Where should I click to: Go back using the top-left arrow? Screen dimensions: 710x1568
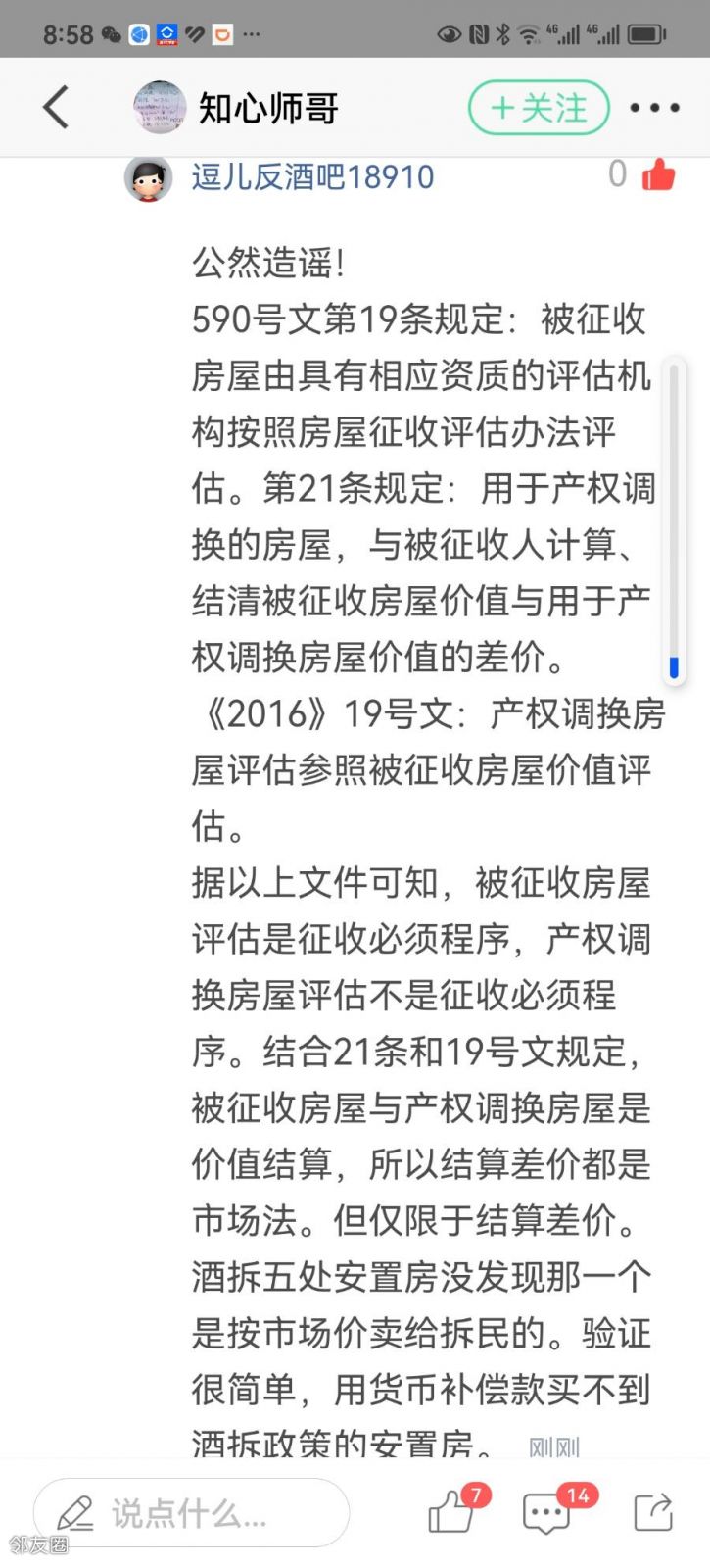coord(56,107)
